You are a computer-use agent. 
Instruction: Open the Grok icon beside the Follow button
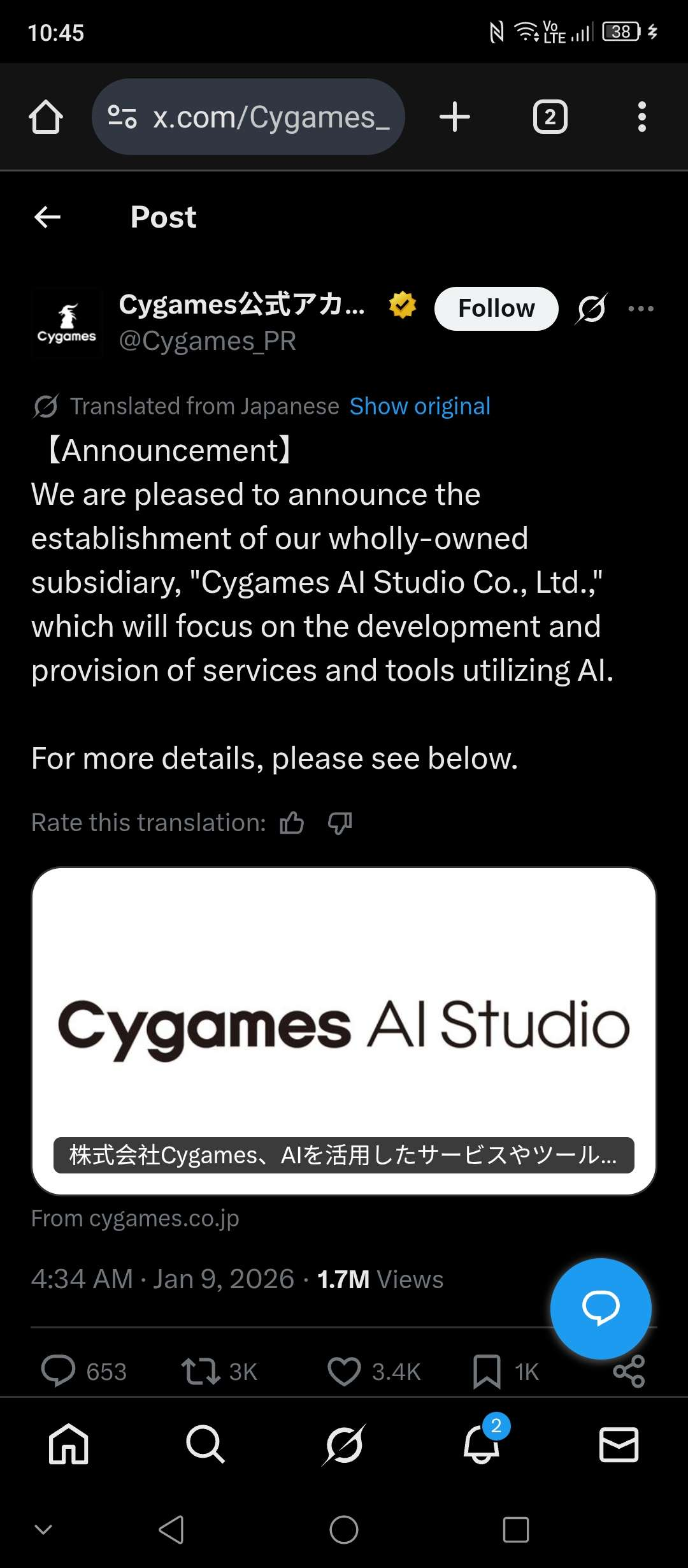591,309
